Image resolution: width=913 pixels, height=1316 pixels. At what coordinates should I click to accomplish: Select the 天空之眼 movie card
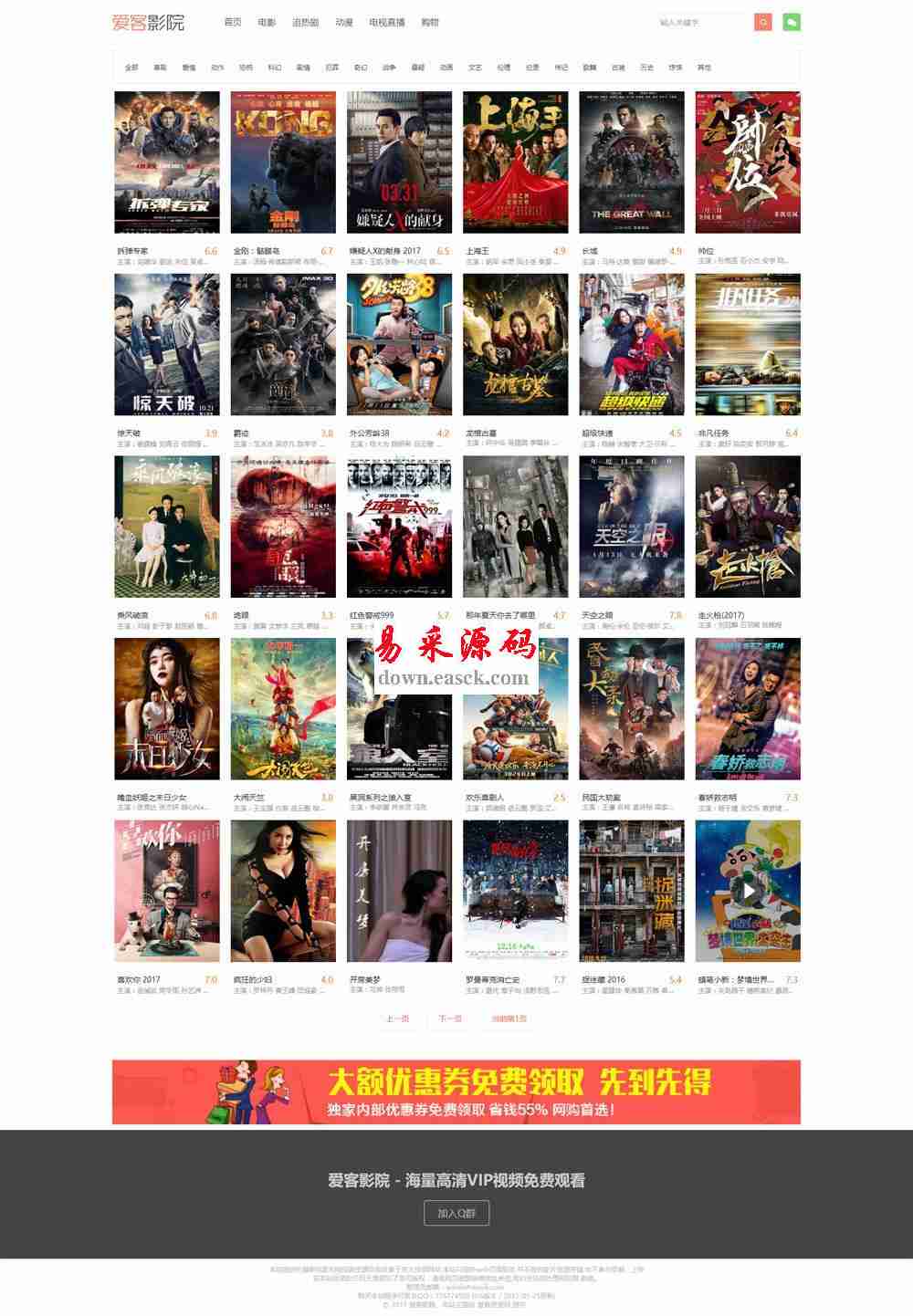[632, 527]
